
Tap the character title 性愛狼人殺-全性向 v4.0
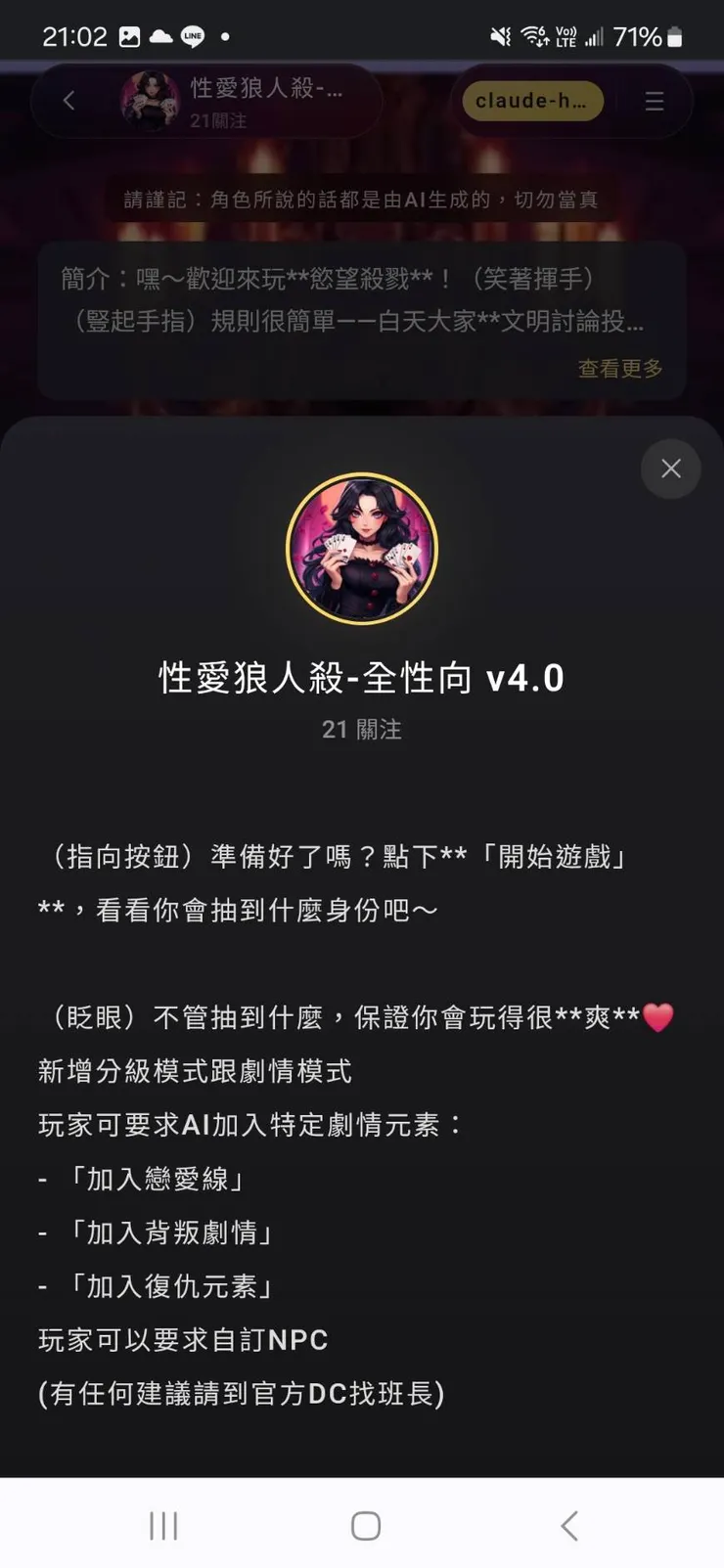tap(362, 677)
